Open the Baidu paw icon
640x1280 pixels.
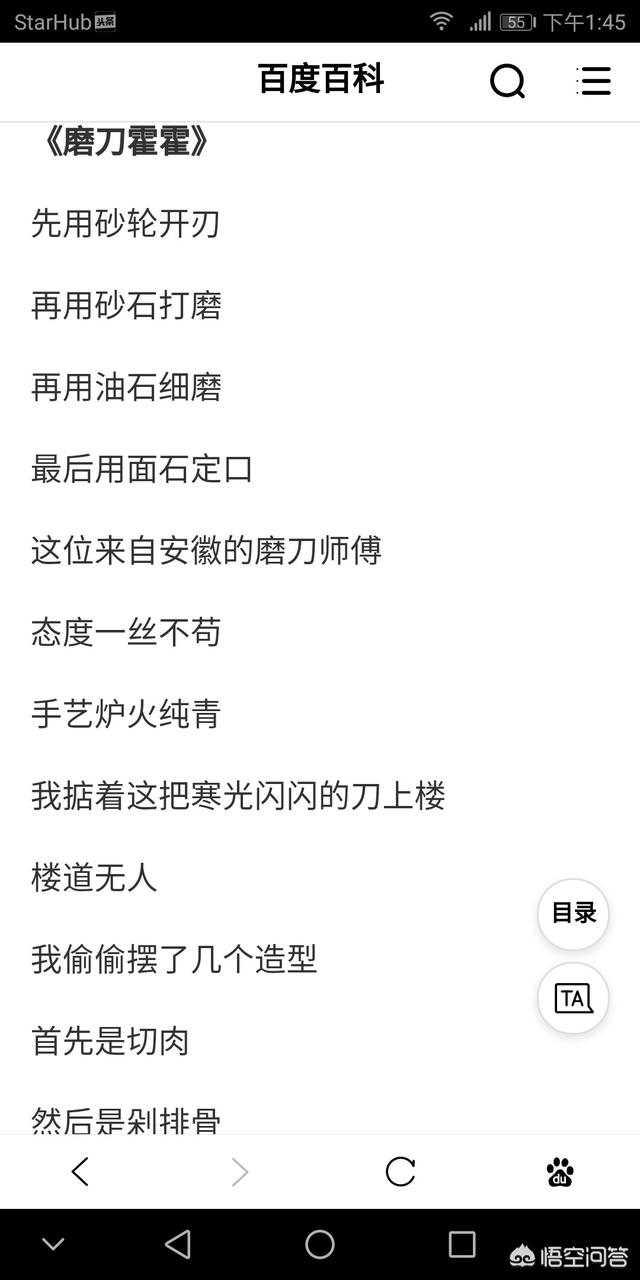pyautogui.click(x=560, y=1171)
